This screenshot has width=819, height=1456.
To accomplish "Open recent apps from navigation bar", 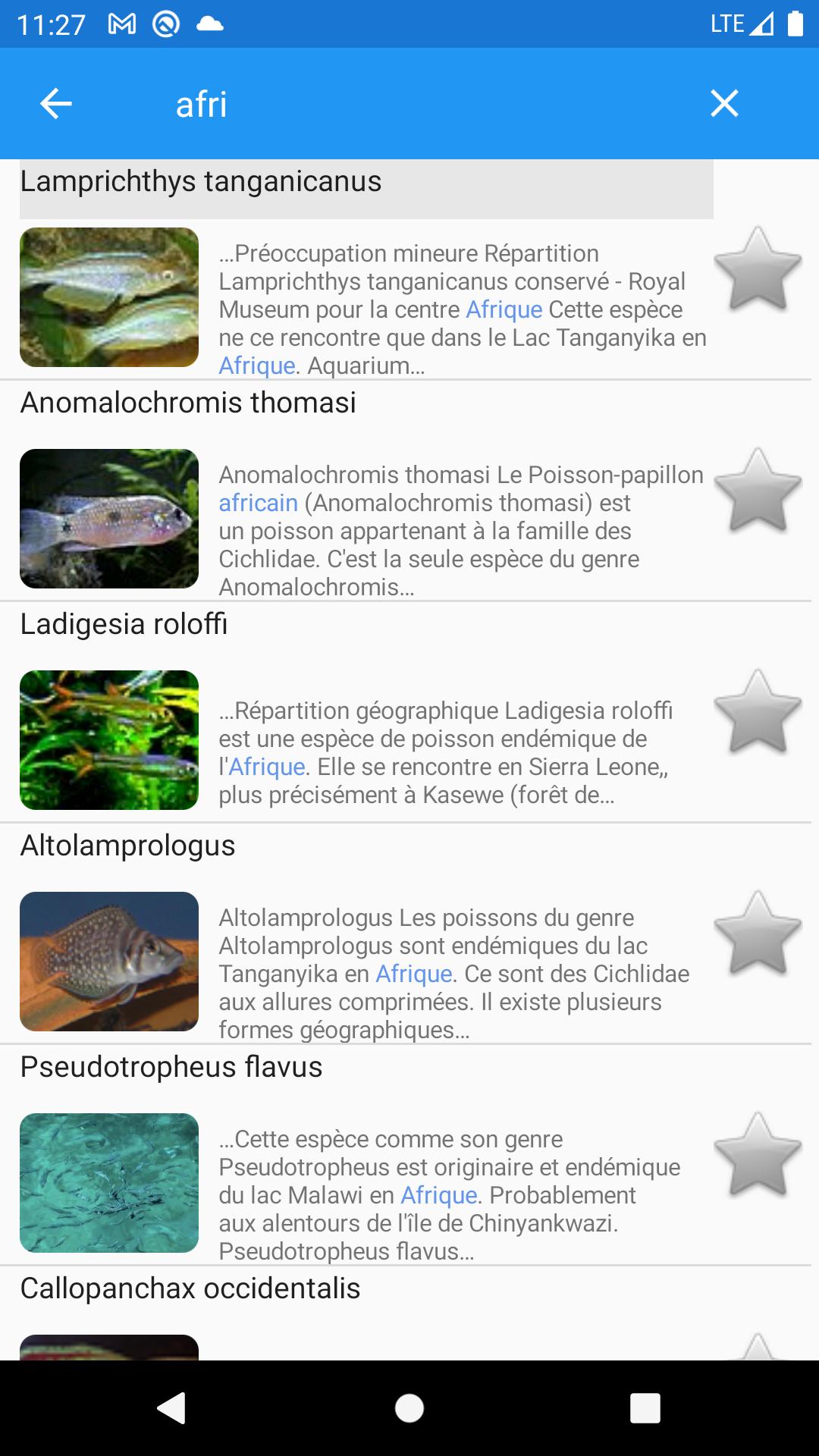I will pyautogui.click(x=645, y=1408).
